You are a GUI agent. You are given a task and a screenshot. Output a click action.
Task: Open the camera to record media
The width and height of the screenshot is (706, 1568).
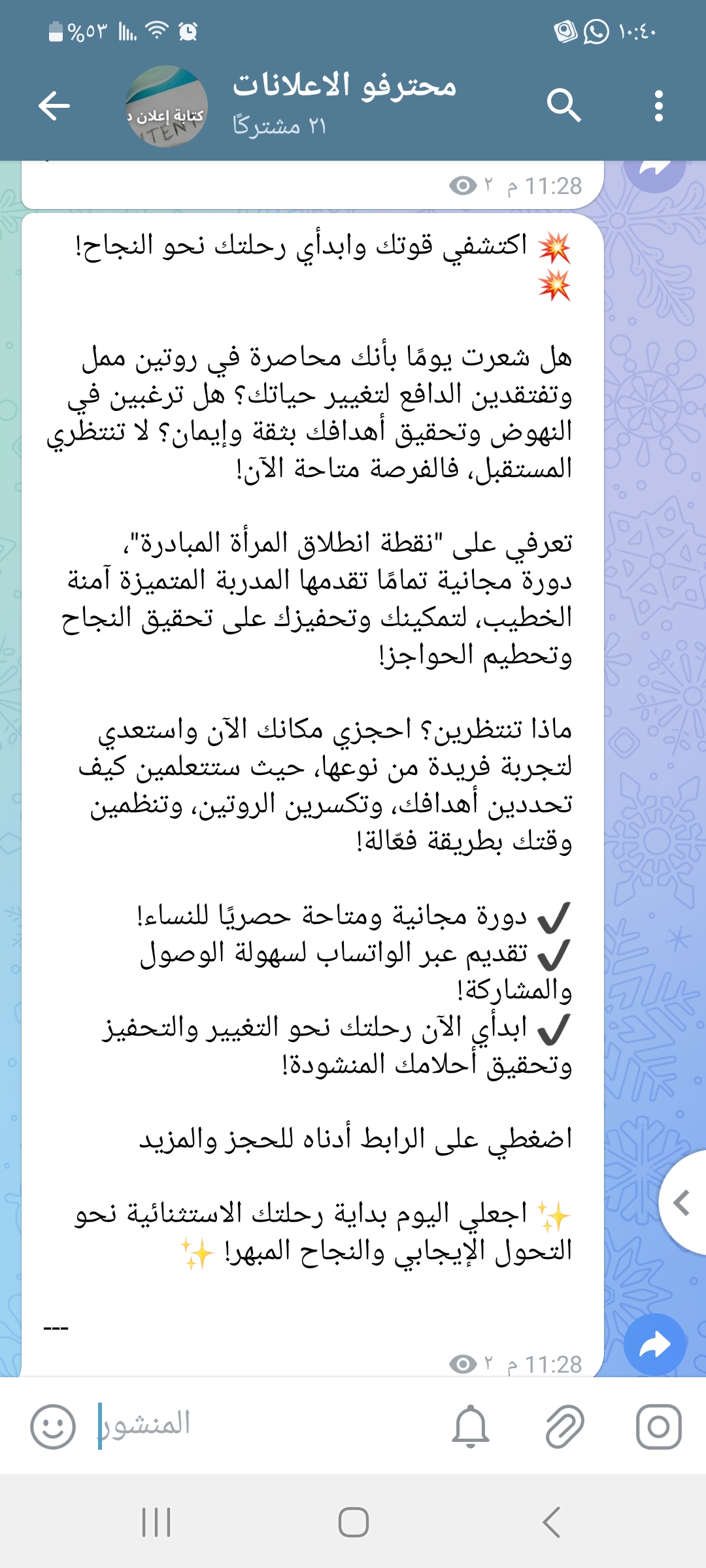tap(658, 1427)
